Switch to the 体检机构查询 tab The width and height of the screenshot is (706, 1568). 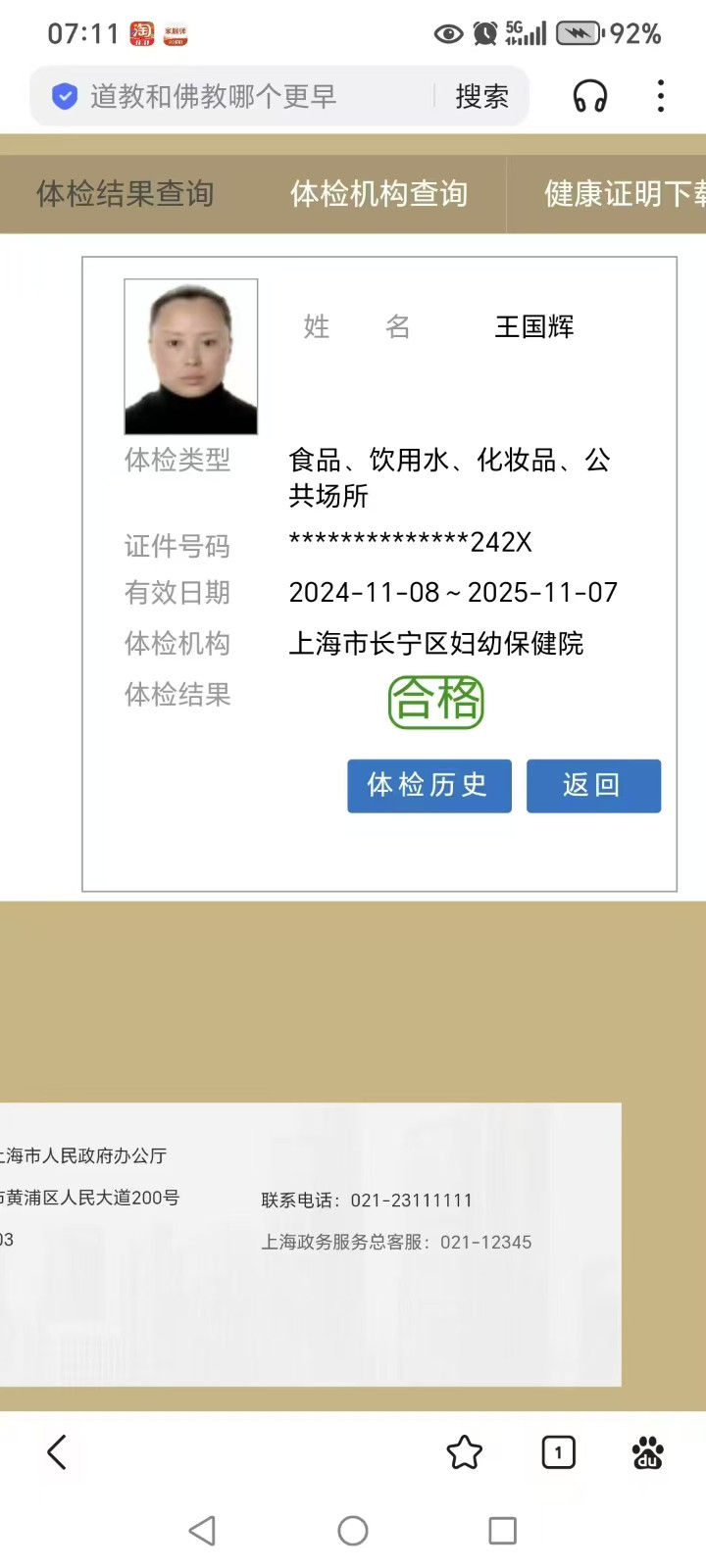379,193
